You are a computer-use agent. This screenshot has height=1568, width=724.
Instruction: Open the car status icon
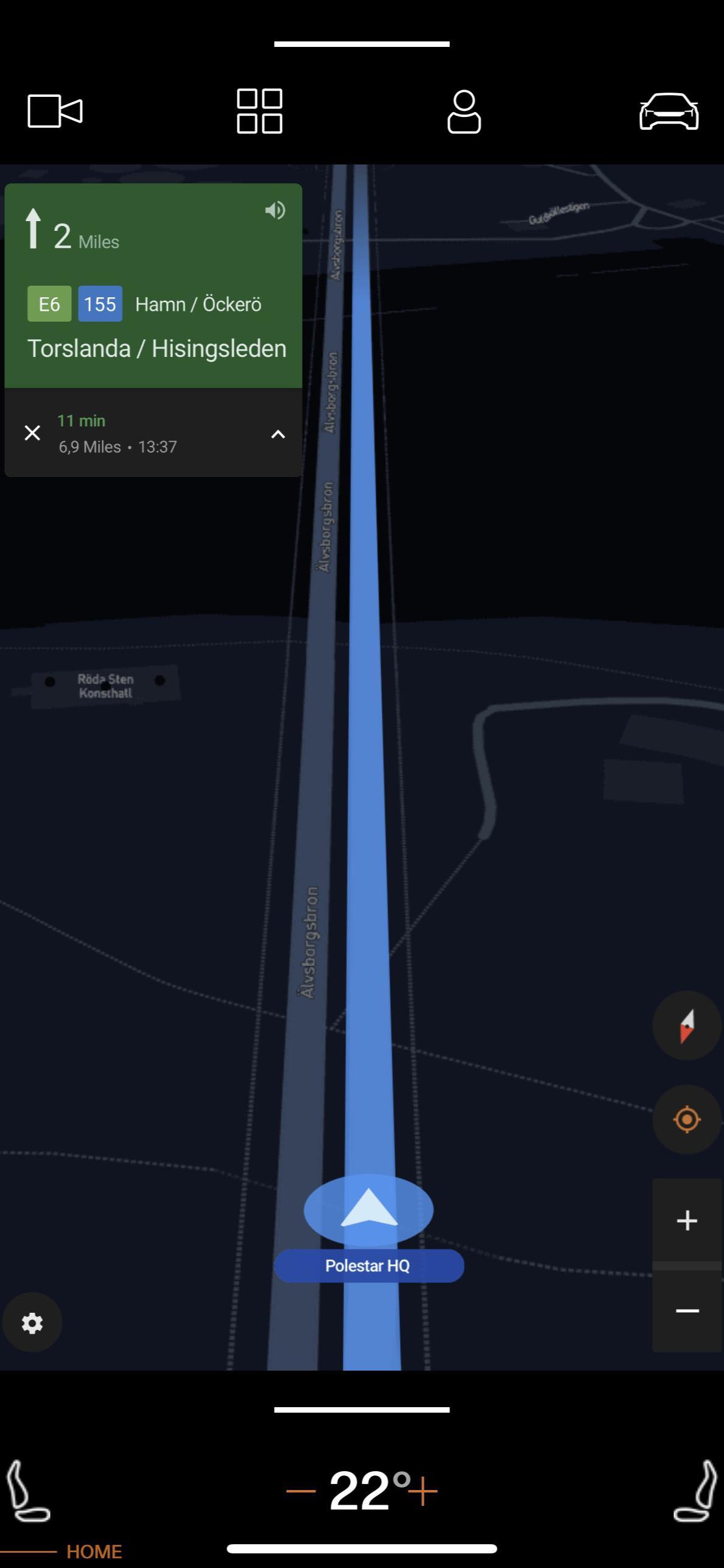coord(669,111)
